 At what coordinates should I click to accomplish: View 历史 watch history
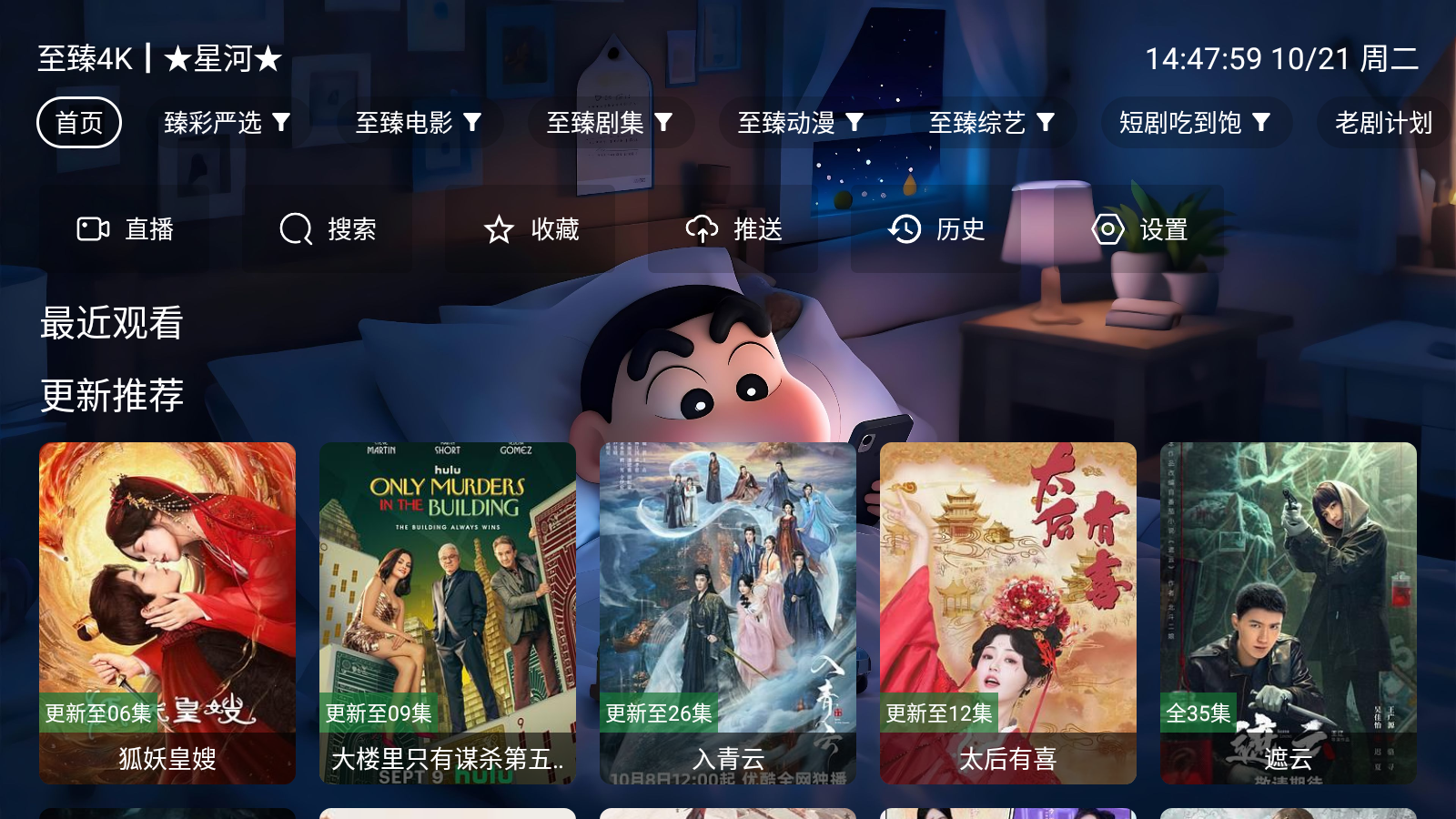tap(937, 229)
